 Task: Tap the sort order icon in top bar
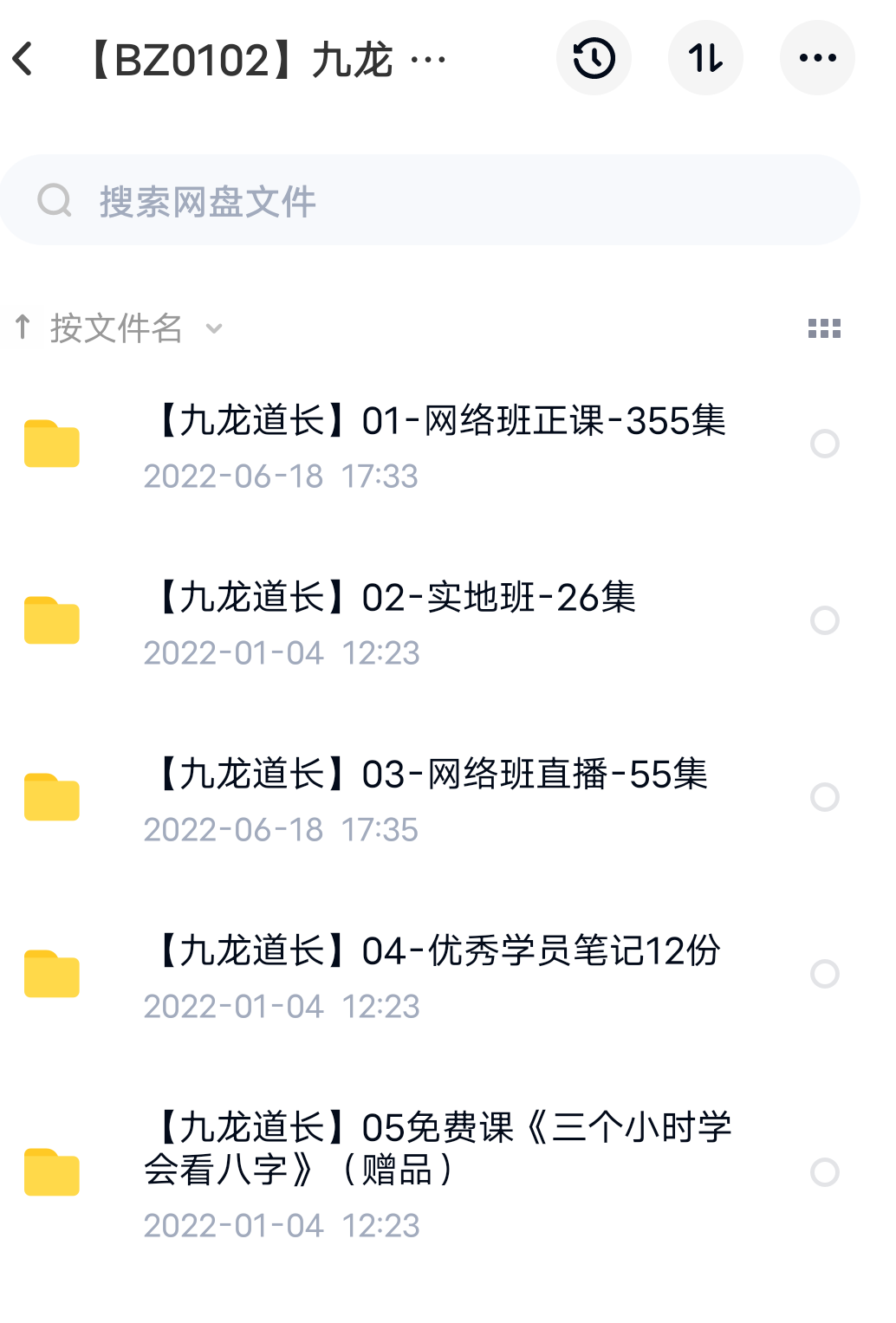(705, 57)
